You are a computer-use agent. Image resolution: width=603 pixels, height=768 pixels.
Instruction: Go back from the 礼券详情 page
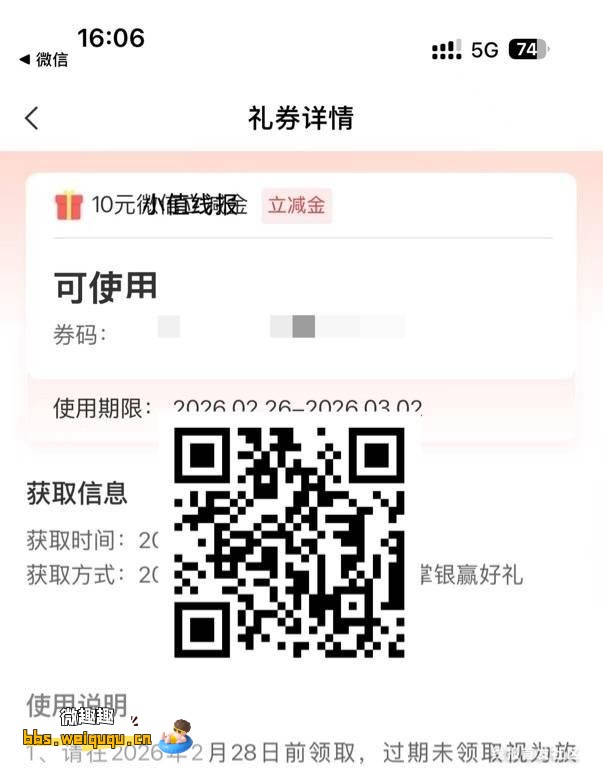pos(32,118)
